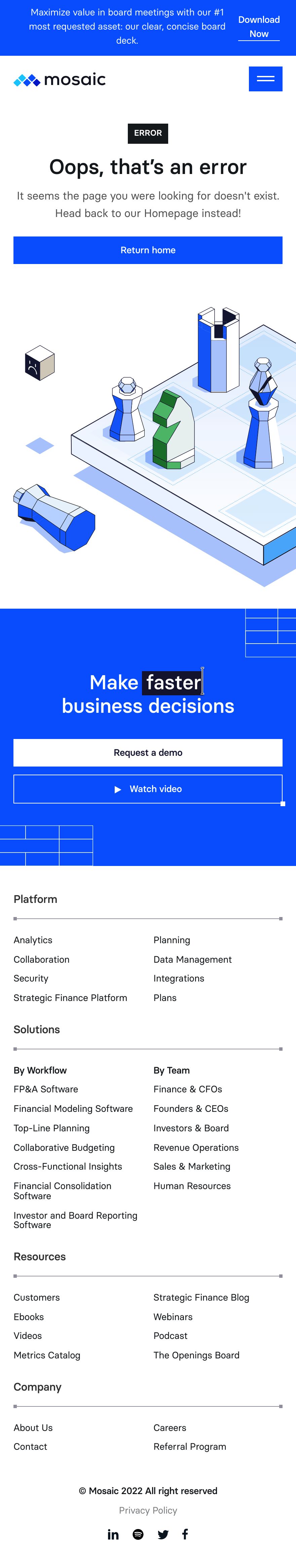Select FP&A Software link

[46, 1089]
